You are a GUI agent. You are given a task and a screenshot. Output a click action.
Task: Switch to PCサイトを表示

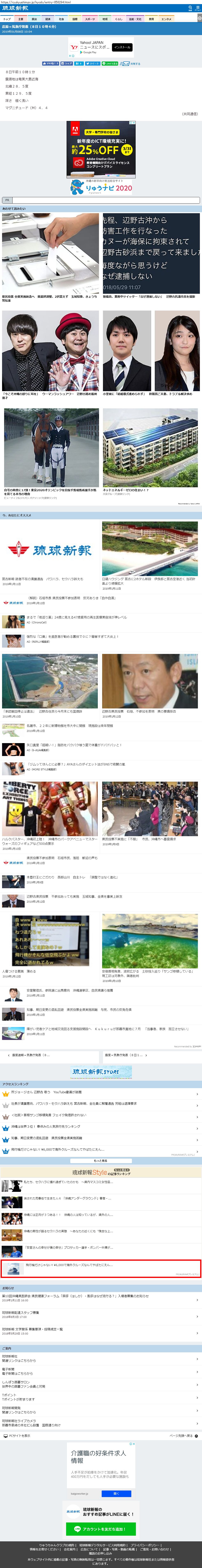click(18, 1435)
